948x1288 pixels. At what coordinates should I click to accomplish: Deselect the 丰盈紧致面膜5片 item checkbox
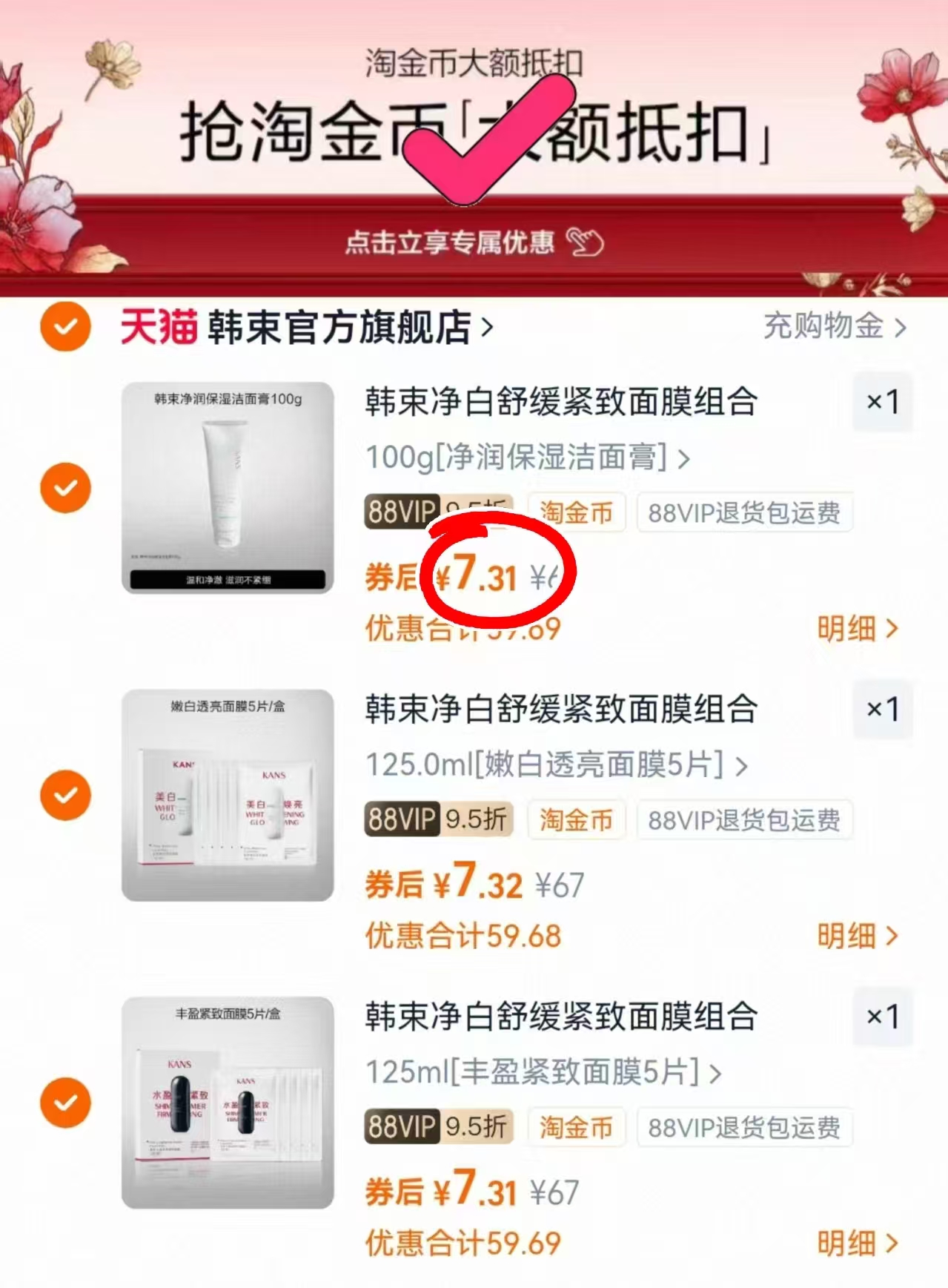66,1102
